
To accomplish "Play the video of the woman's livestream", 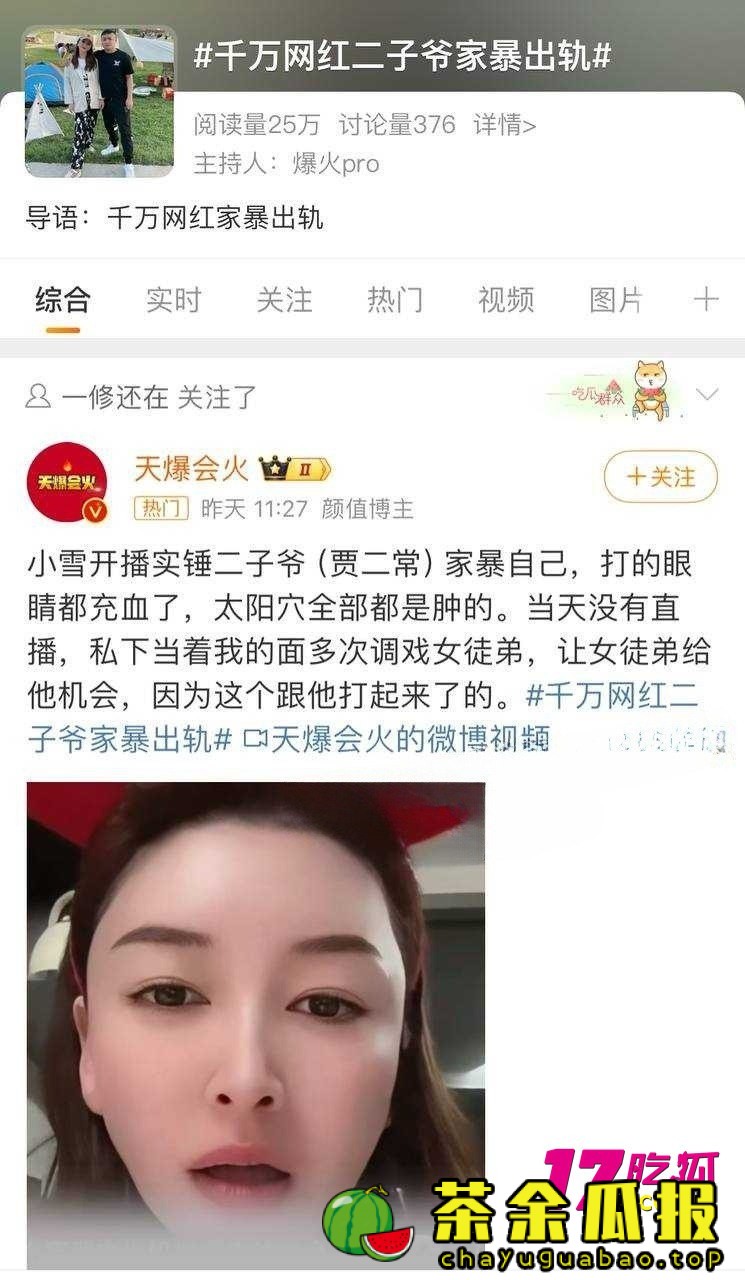I will pyautogui.click(x=255, y=1020).
